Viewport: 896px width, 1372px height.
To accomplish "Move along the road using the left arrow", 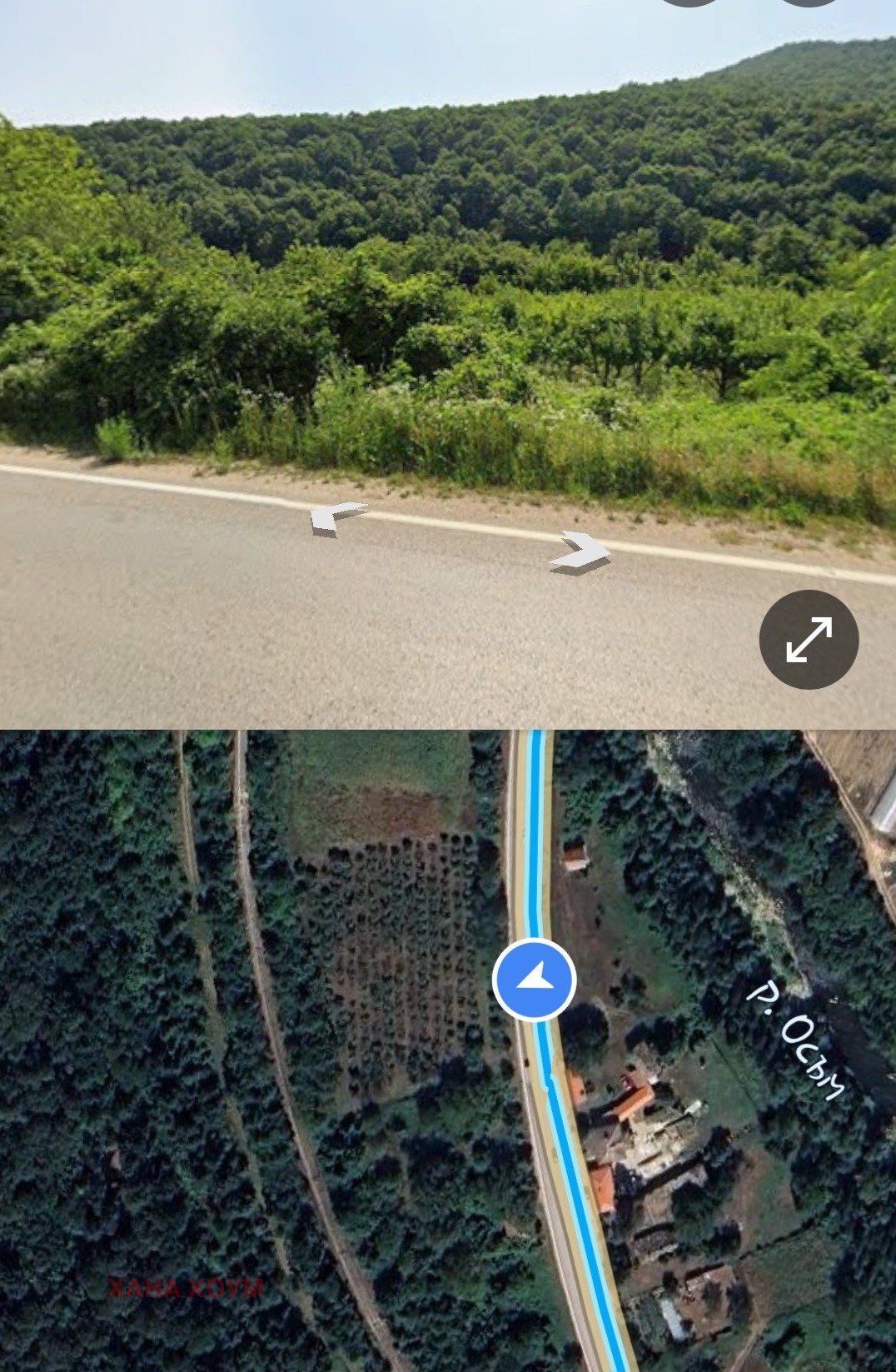I will pyautogui.click(x=336, y=518).
